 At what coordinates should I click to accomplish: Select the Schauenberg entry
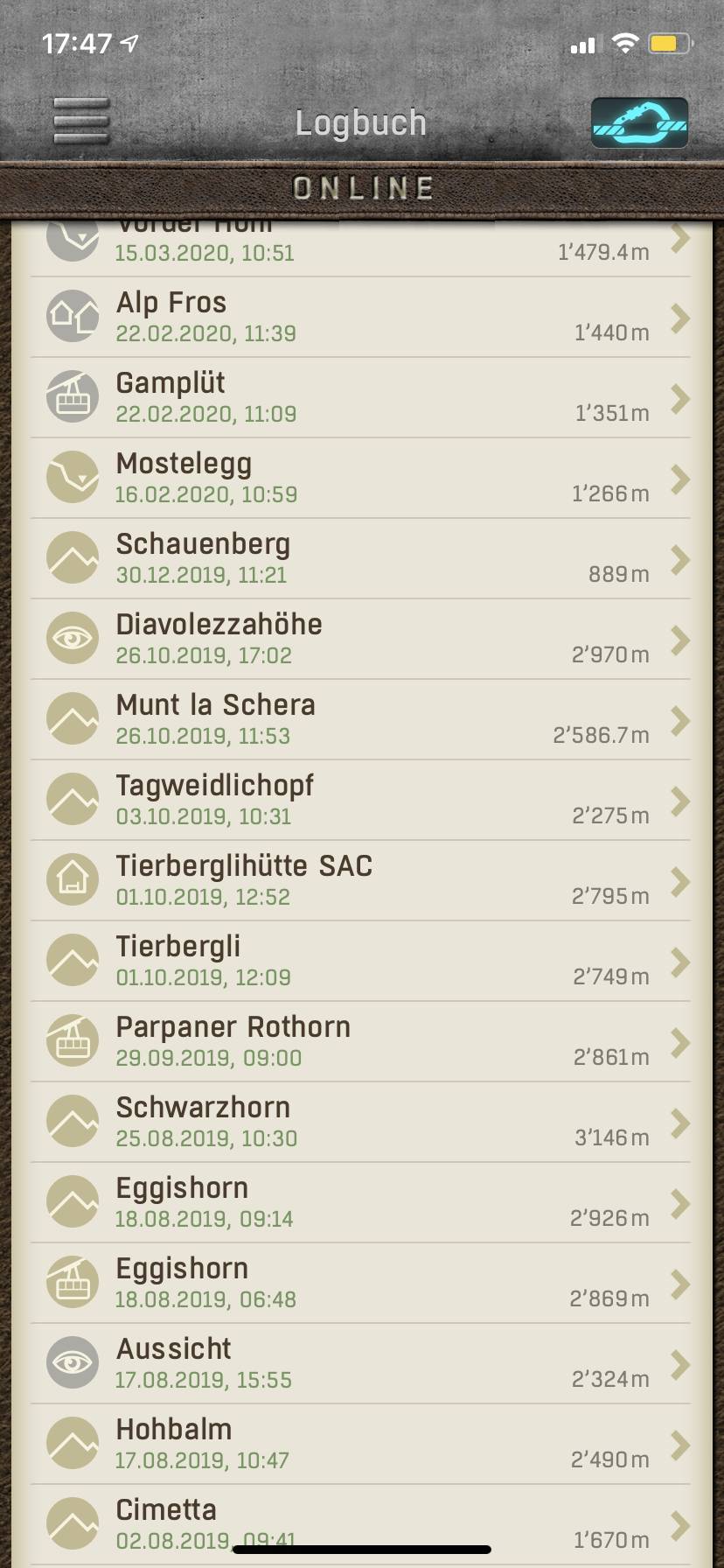361,559
